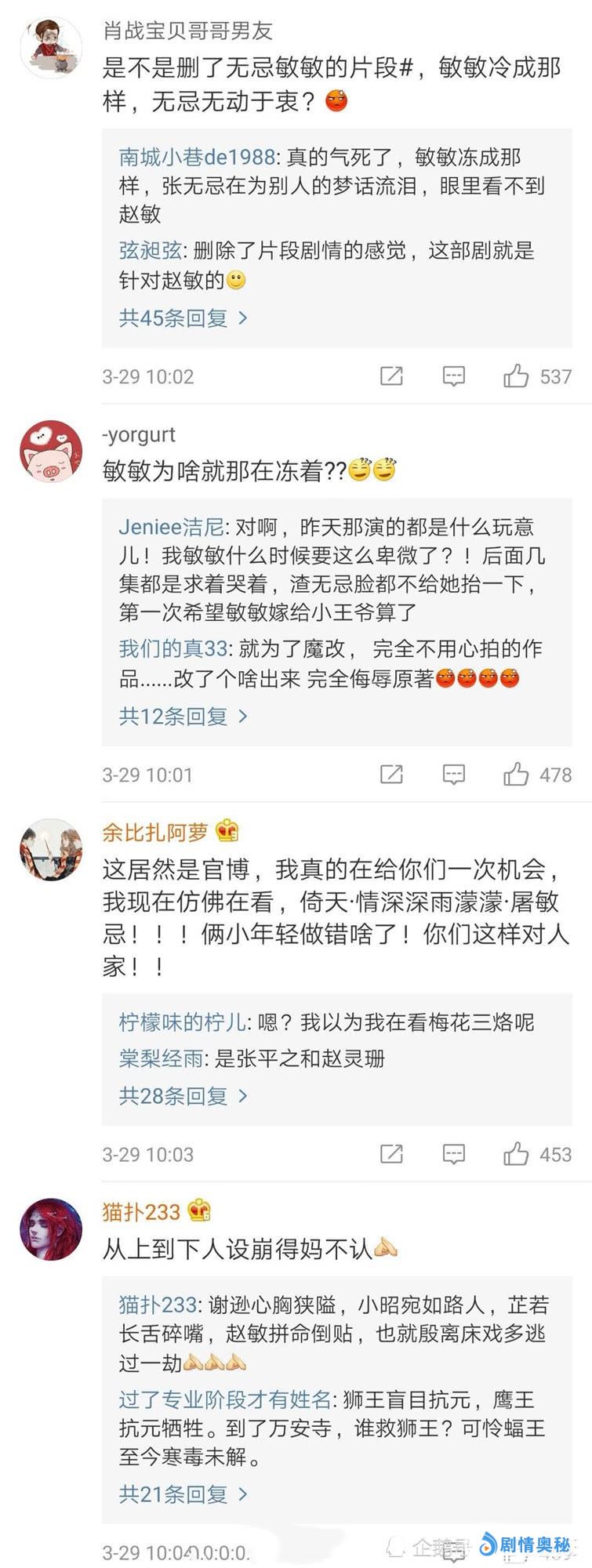Like -yorgurt's comment with 478 likes
This screenshot has height=1568, width=592.
516,775
